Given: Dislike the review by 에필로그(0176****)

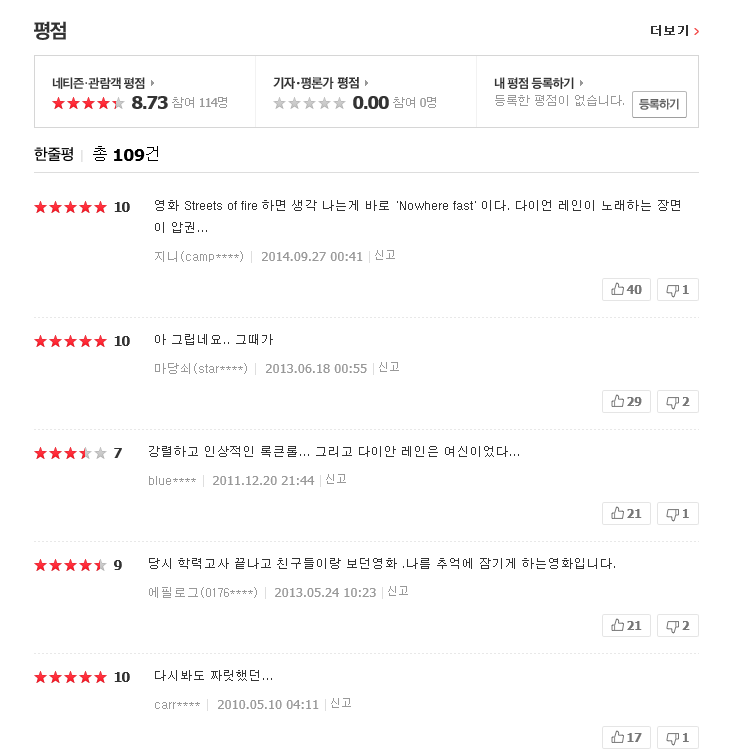Looking at the screenshot, I should [x=677, y=626].
